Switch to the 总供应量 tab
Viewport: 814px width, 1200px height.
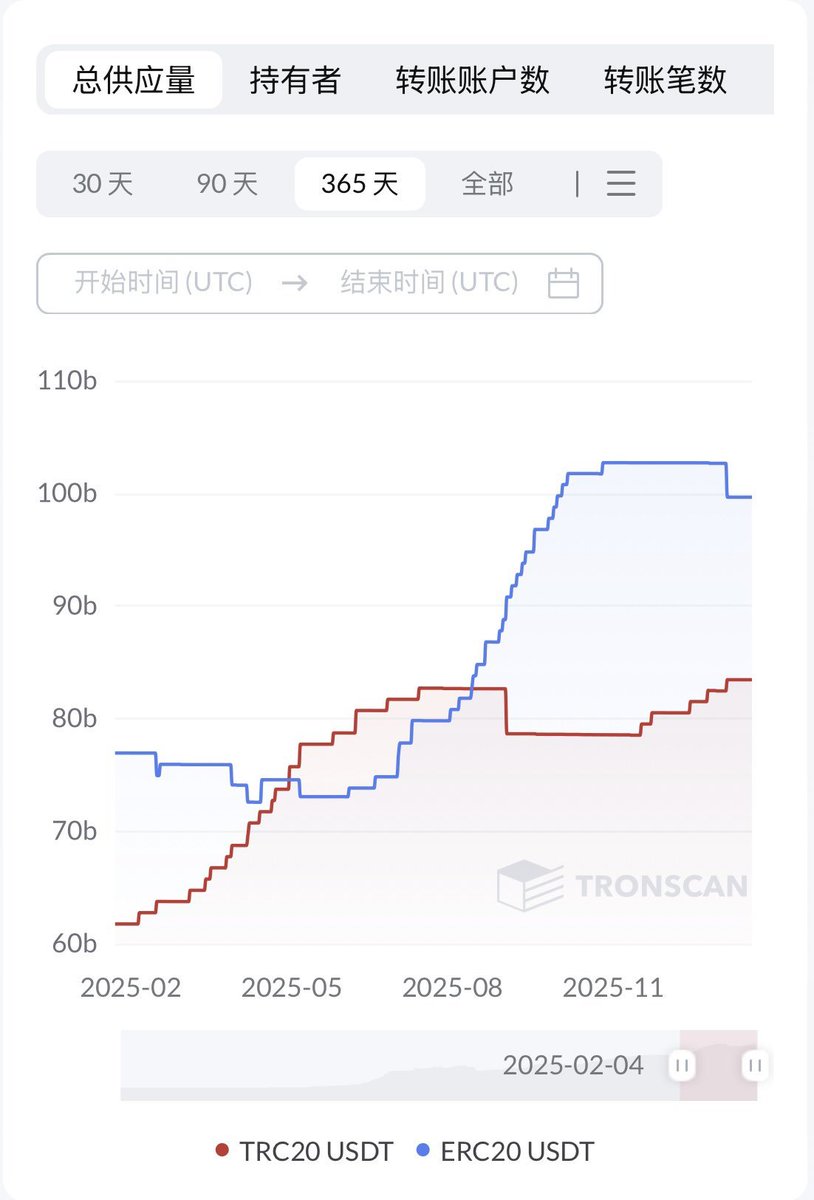point(133,80)
